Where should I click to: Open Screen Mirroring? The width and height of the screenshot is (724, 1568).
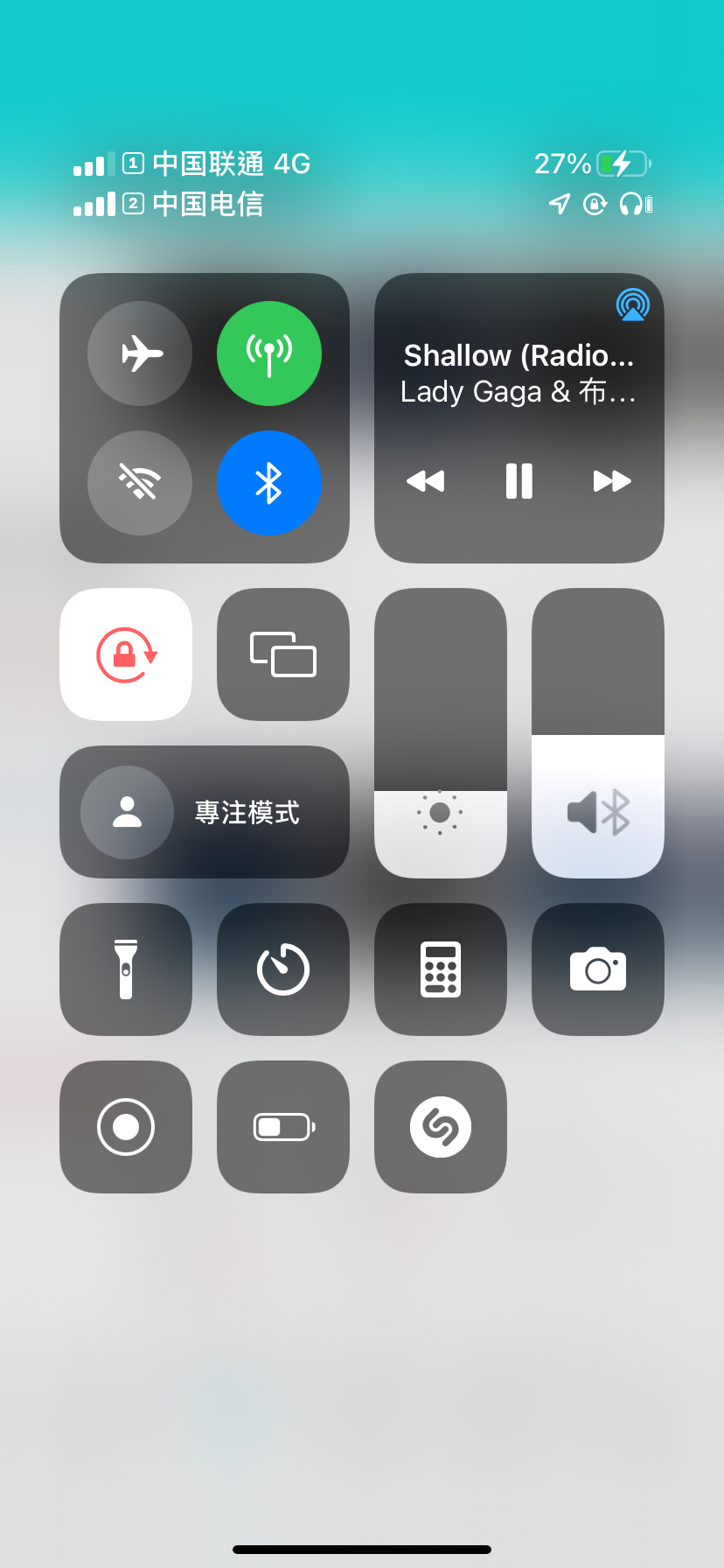tap(283, 654)
